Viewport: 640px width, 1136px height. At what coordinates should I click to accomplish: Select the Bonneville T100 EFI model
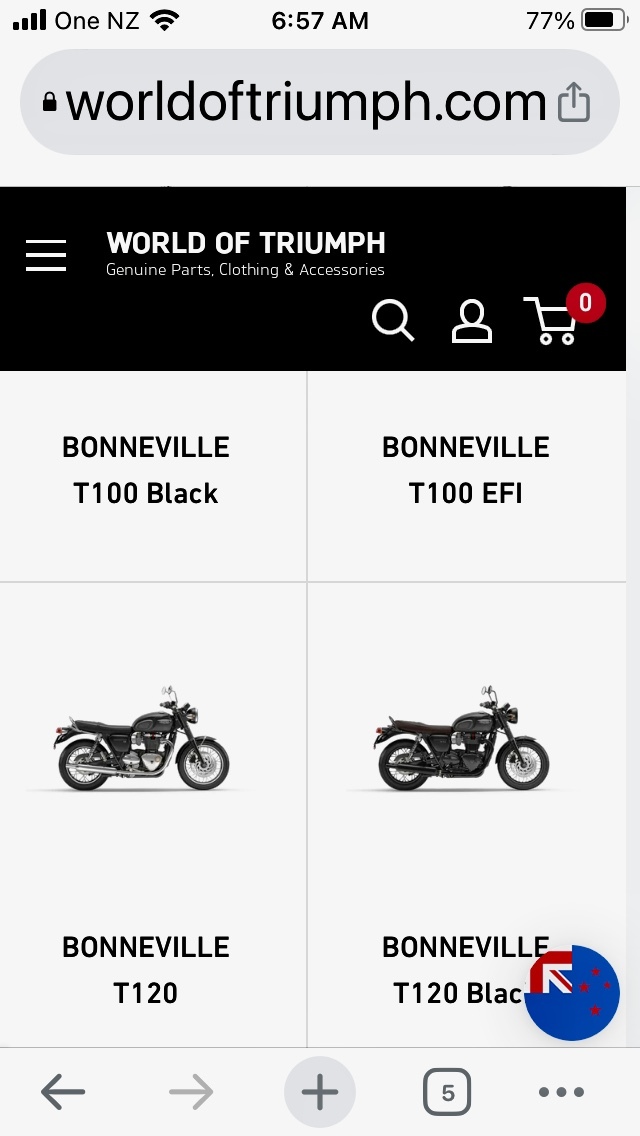(466, 470)
